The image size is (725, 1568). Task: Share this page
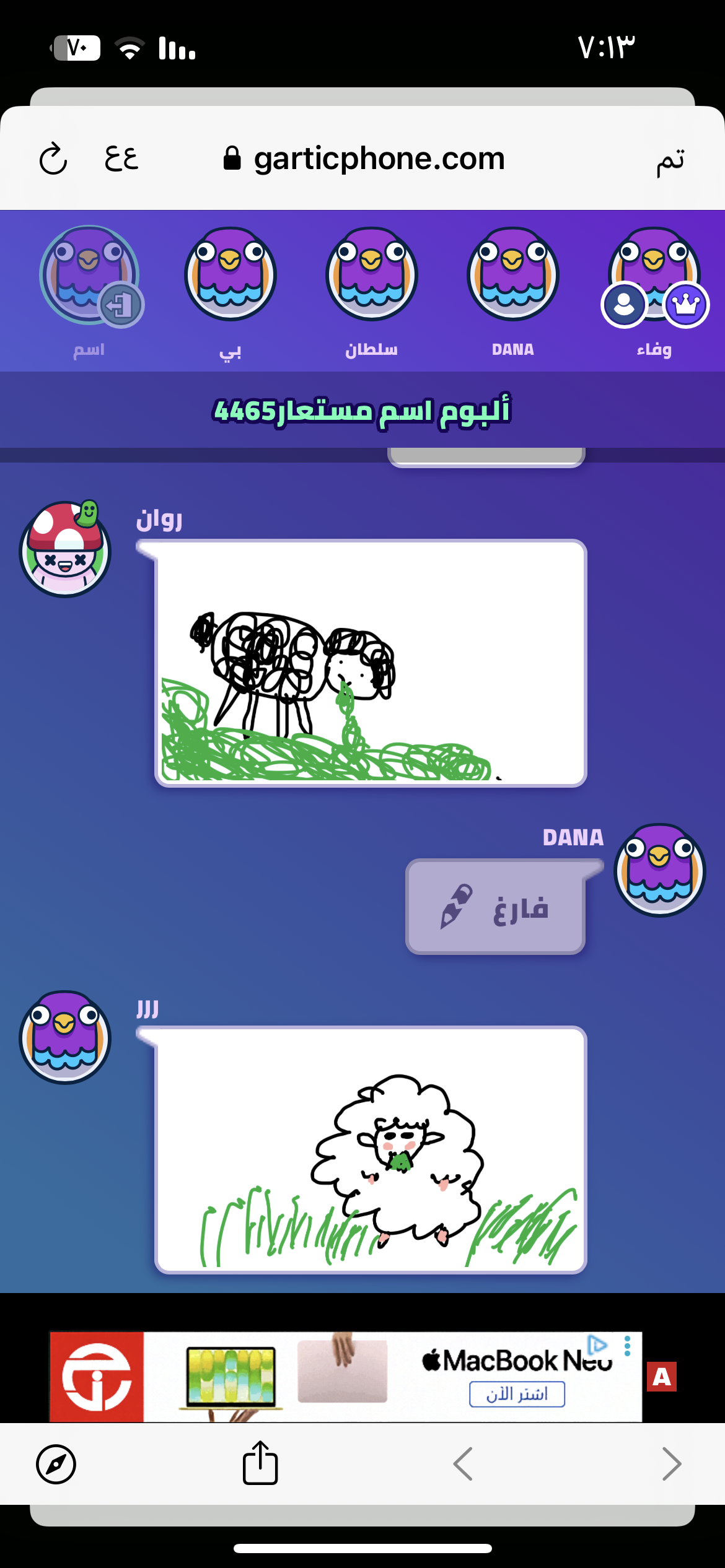pyautogui.click(x=260, y=1463)
